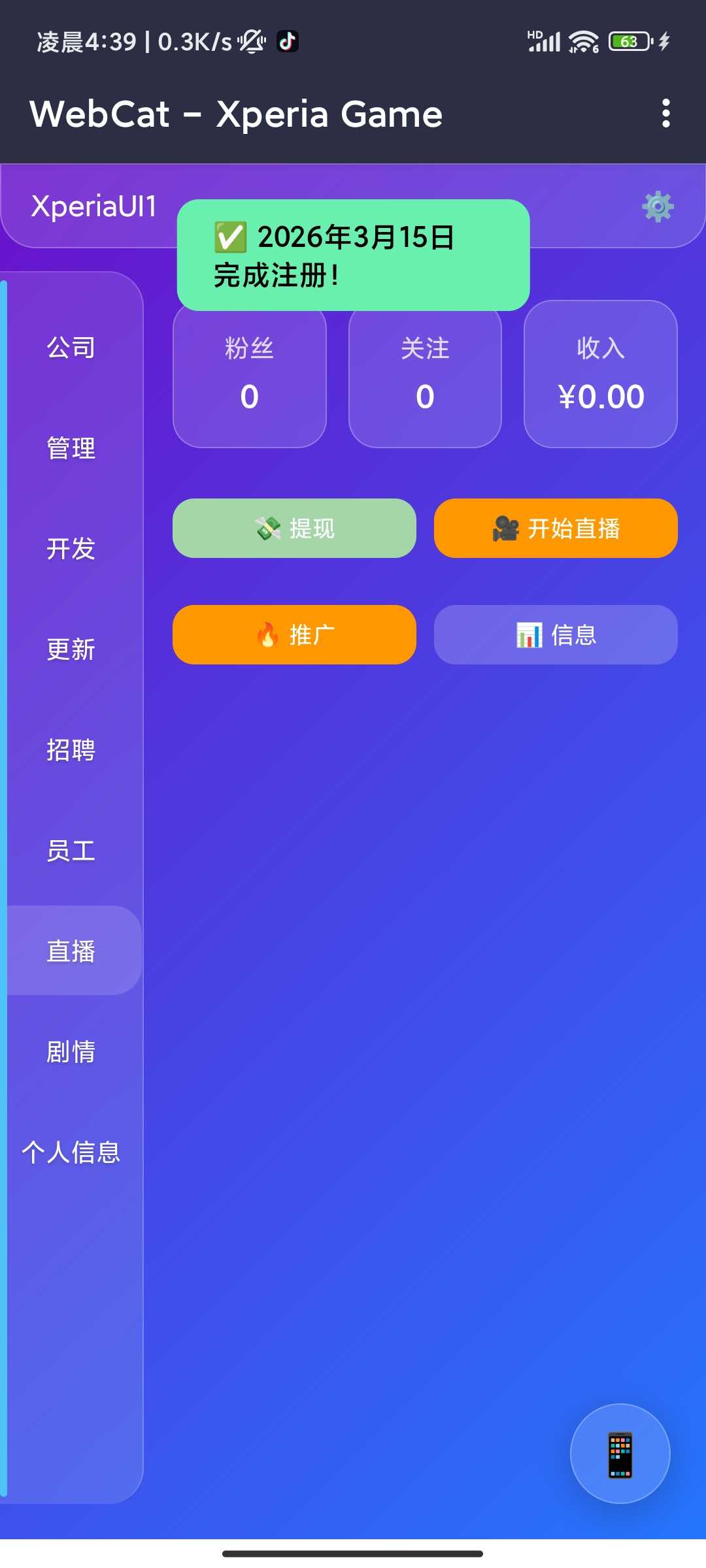This screenshot has height=1568, width=706.
Task: Select the 更新 sidebar item
Action: [71, 649]
